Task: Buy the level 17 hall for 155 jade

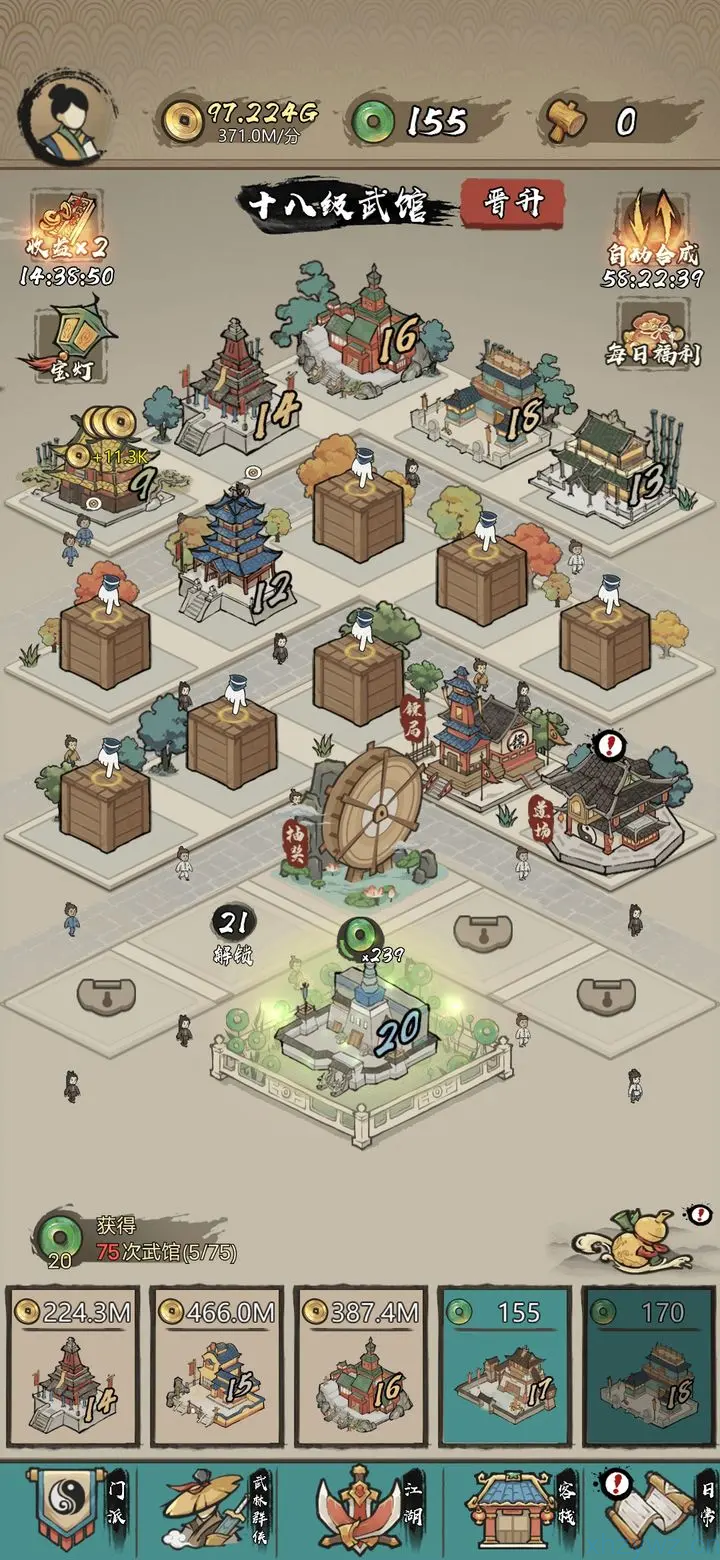Action: point(505,1365)
